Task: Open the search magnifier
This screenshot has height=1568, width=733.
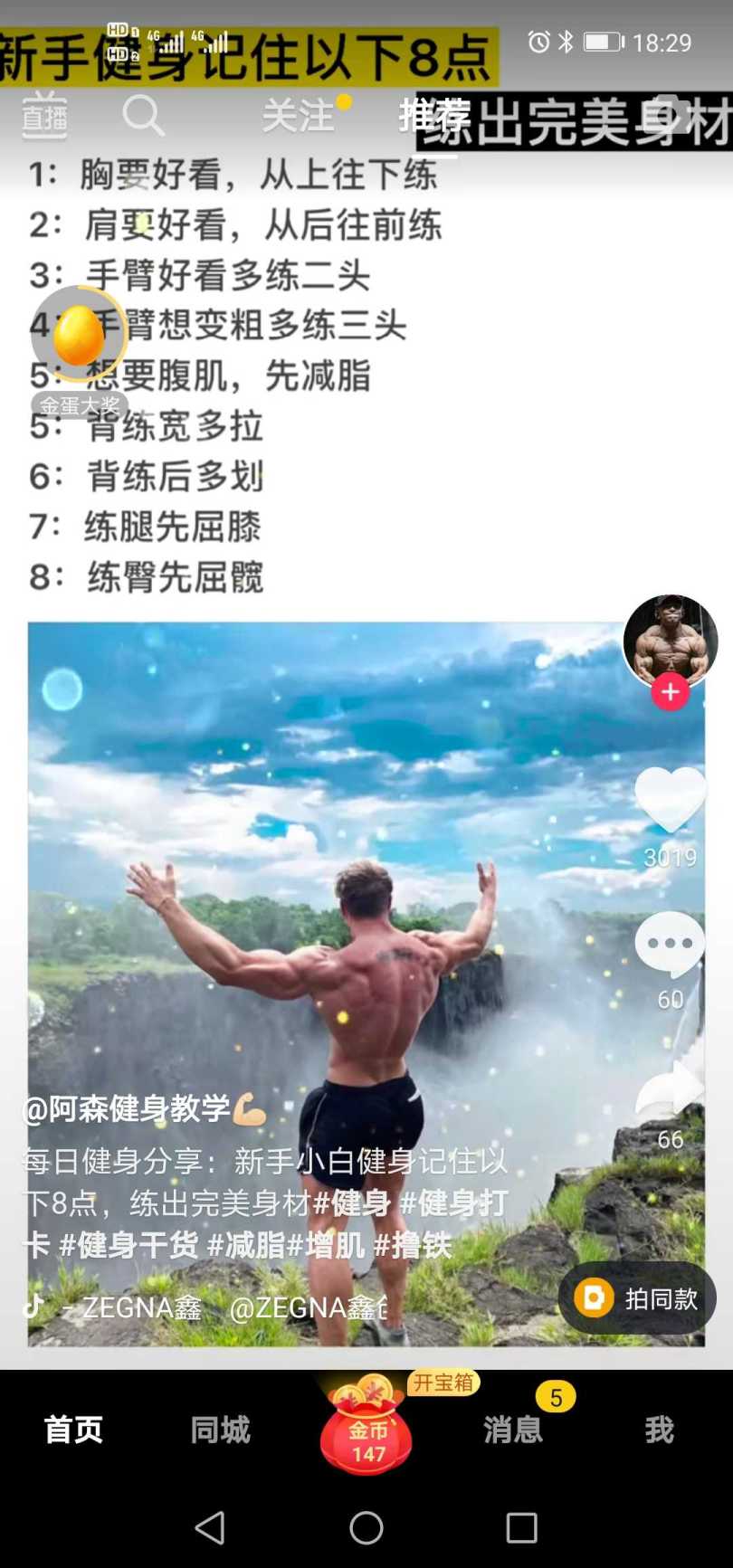Action: click(x=143, y=116)
